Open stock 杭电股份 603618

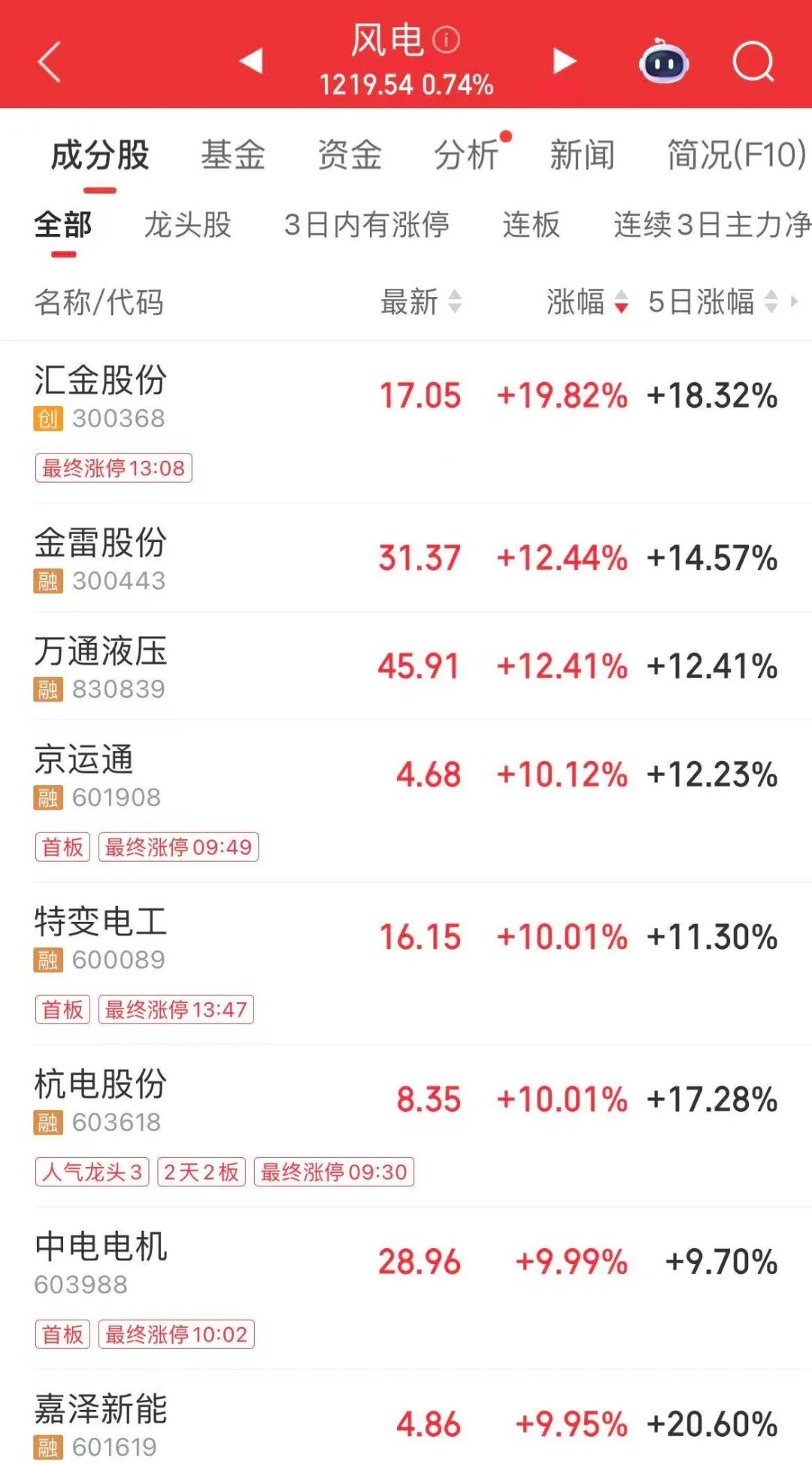[406, 1126]
